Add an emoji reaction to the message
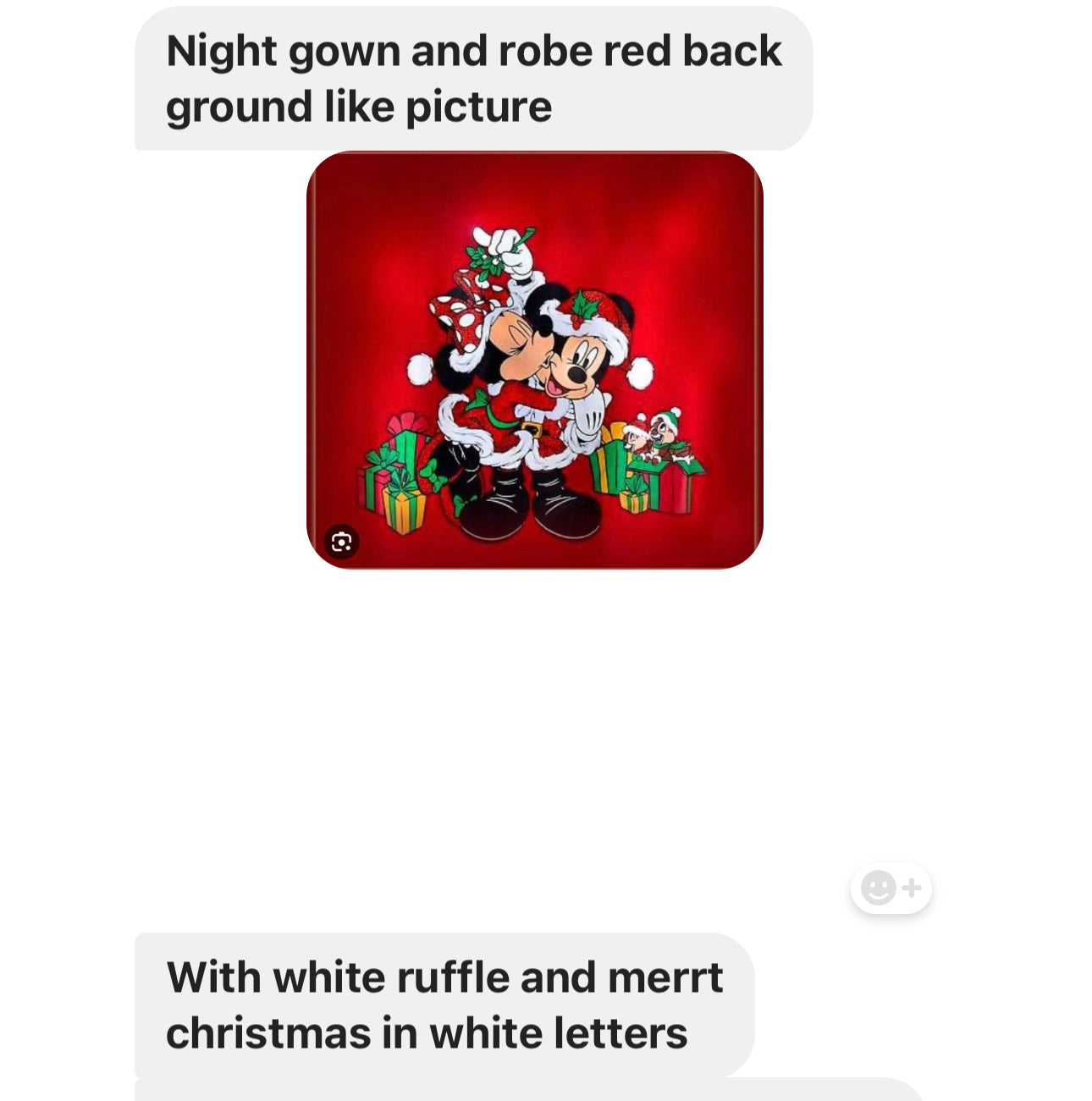1092x1101 pixels. [891, 888]
